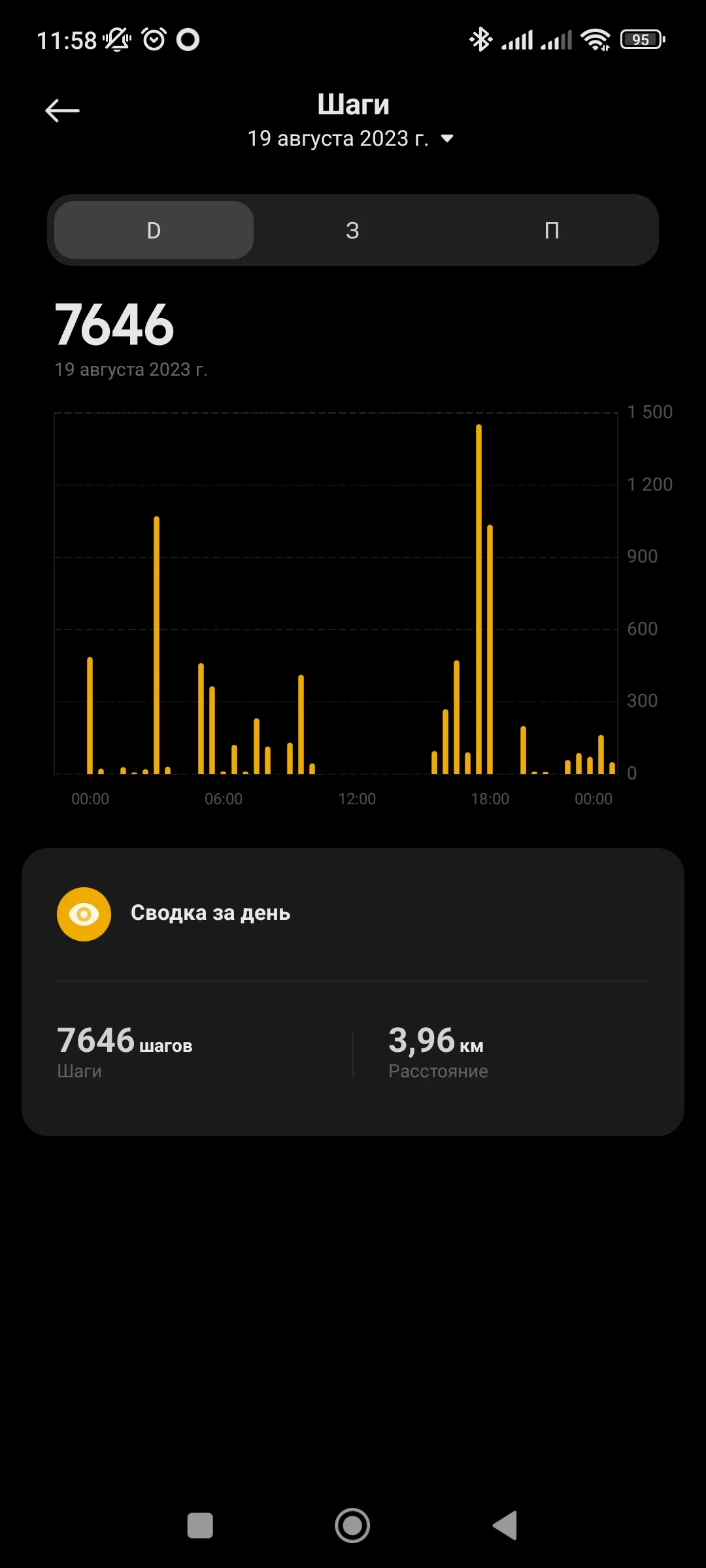Tap the battery indicator showing 95
Screen dimensions: 706x1568
[x=641, y=39]
